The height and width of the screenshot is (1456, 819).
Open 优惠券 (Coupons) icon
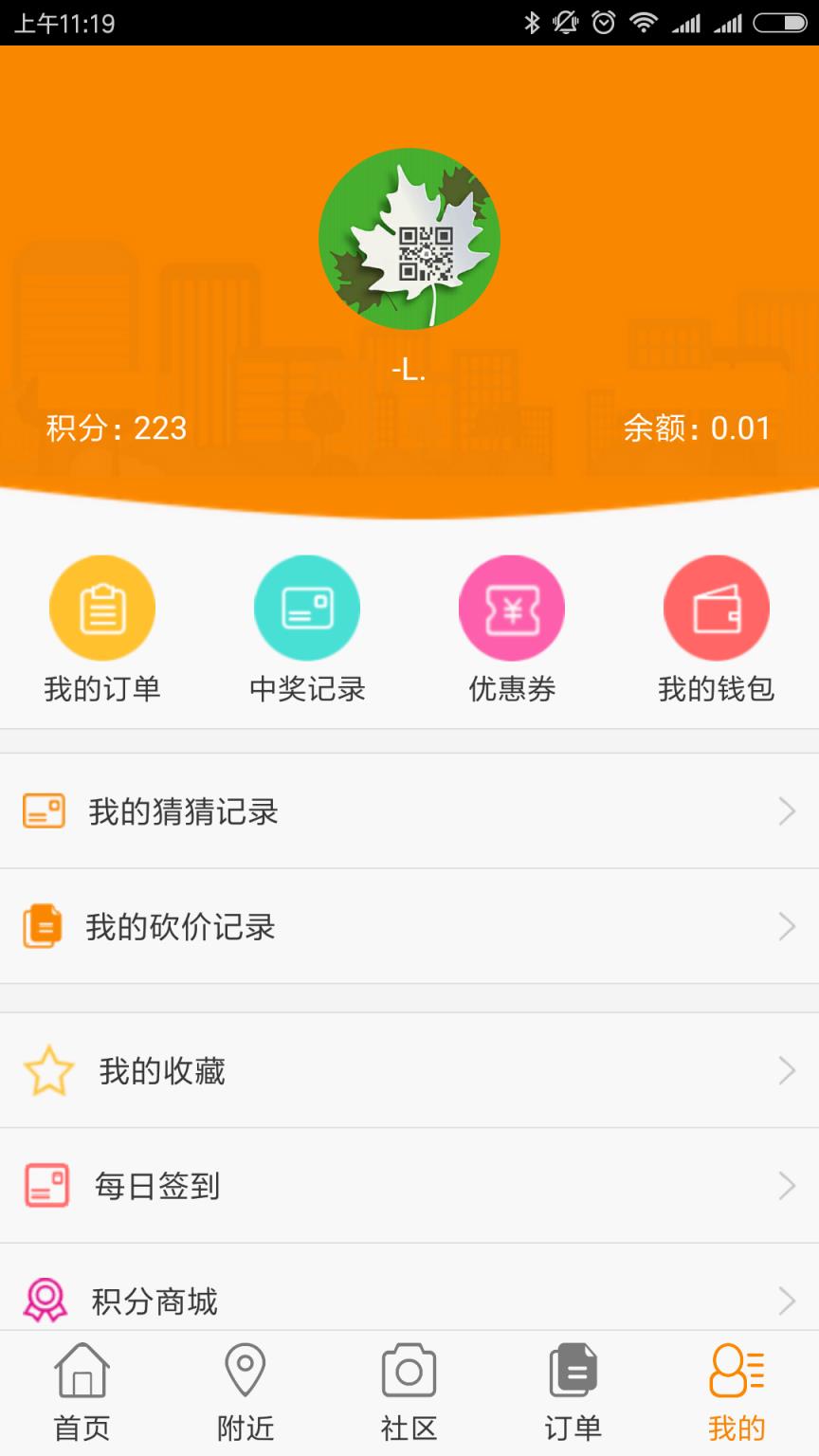[512, 607]
